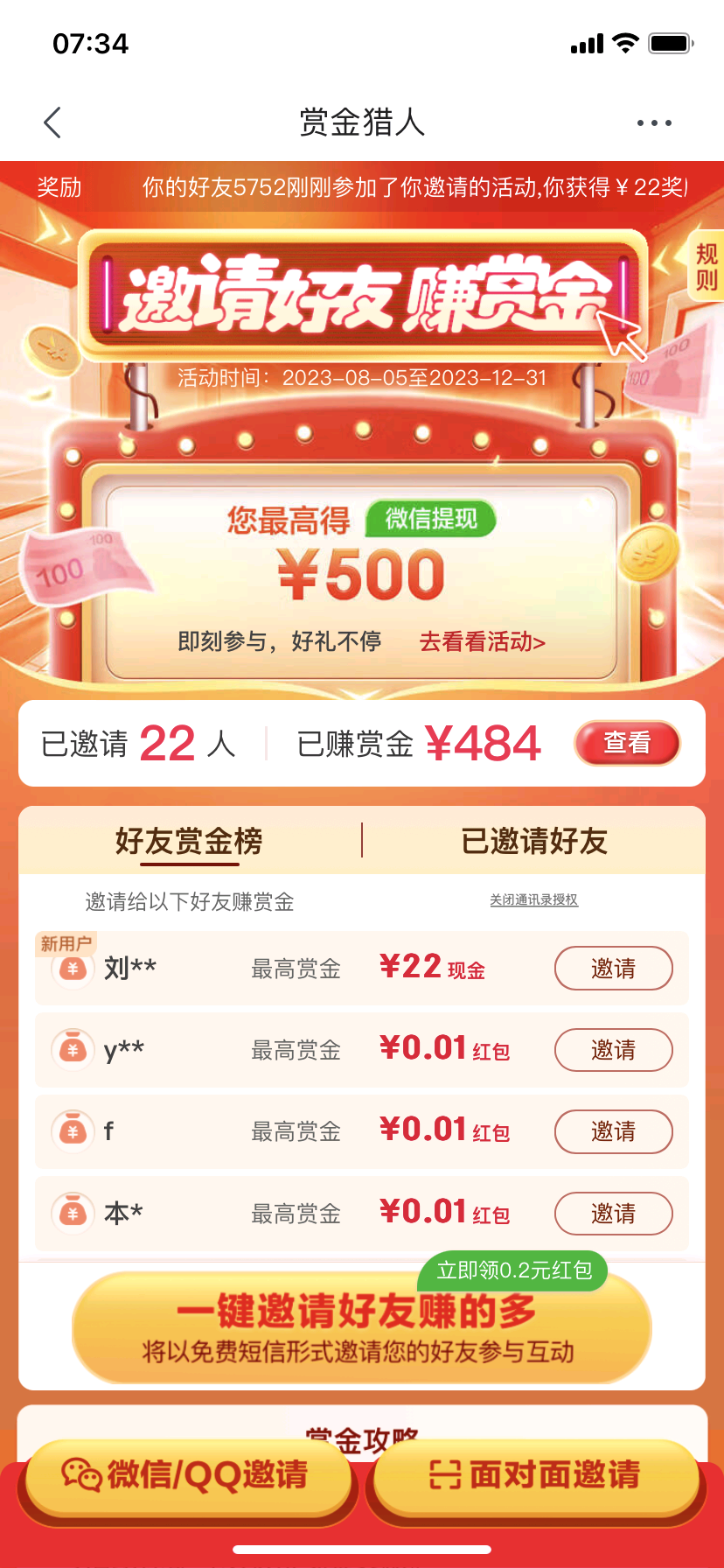Viewport: 724px width, 1568px height.
Task: Choose 面对面邀请
Action: click(x=535, y=1475)
